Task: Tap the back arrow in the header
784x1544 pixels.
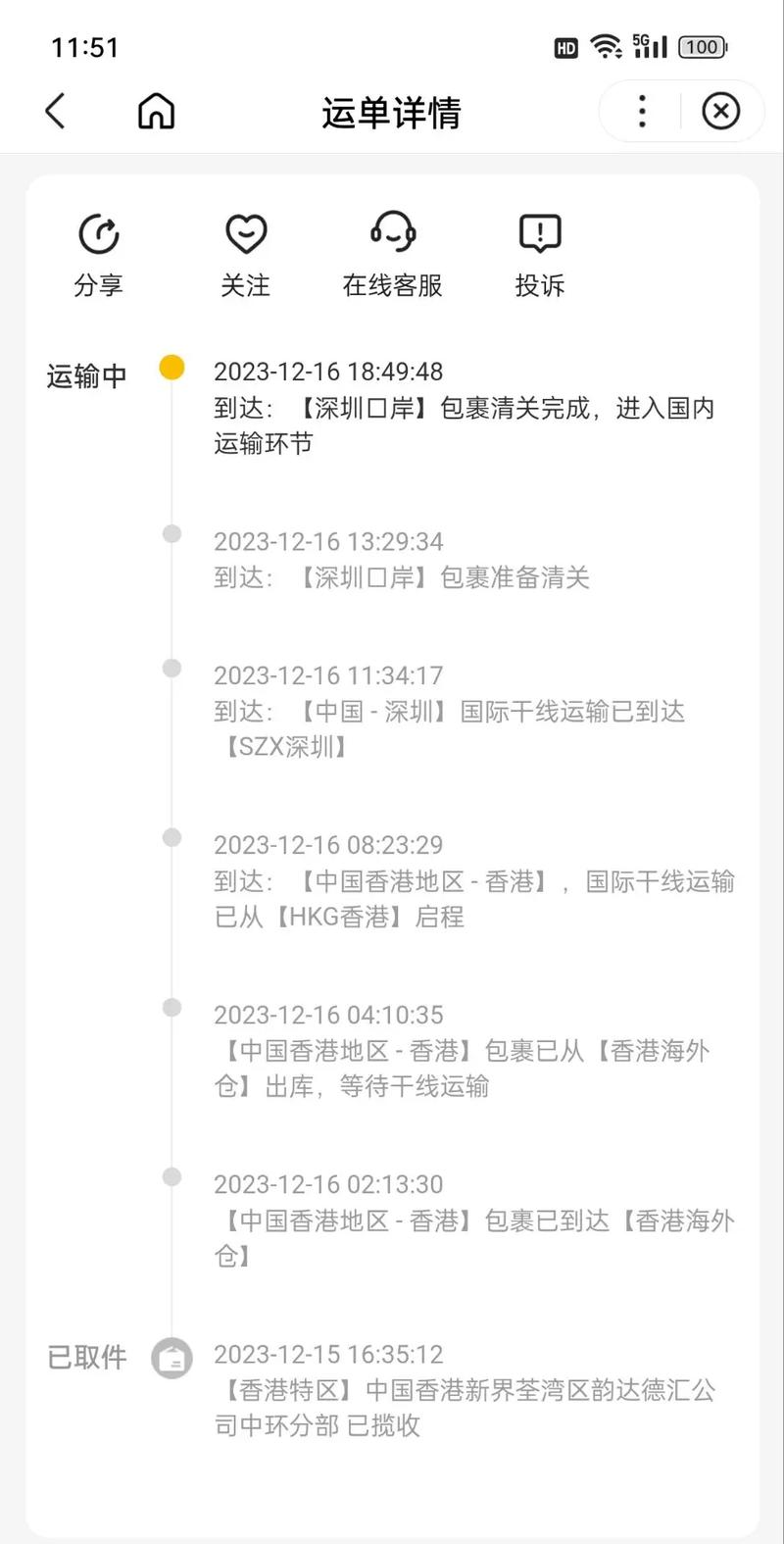Action: 56,111
